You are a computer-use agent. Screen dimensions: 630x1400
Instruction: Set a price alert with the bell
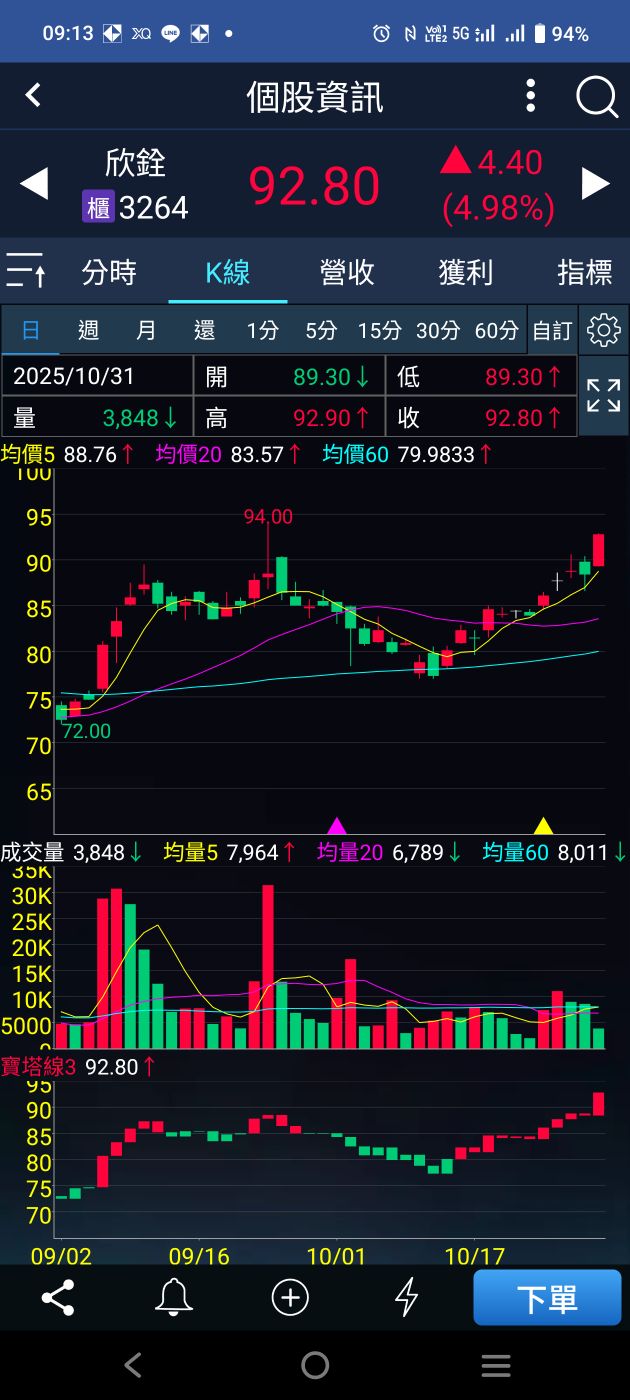tap(174, 1298)
